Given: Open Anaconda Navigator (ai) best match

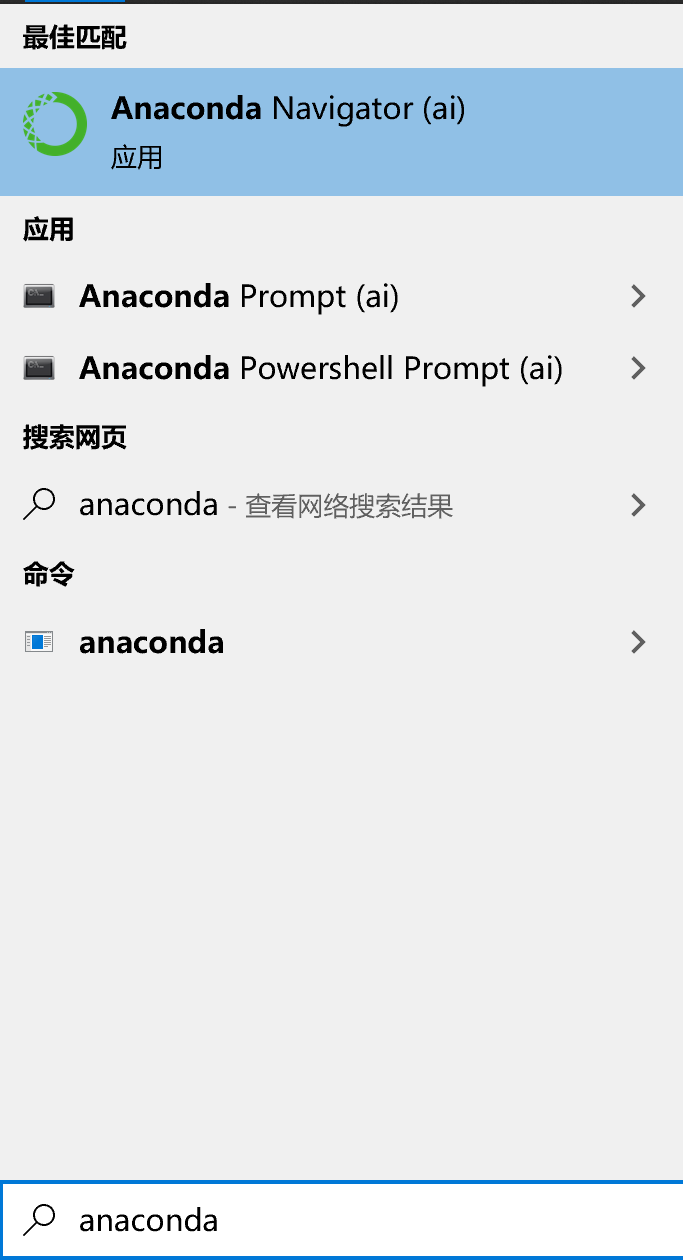Looking at the screenshot, I should (x=288, y=131).
